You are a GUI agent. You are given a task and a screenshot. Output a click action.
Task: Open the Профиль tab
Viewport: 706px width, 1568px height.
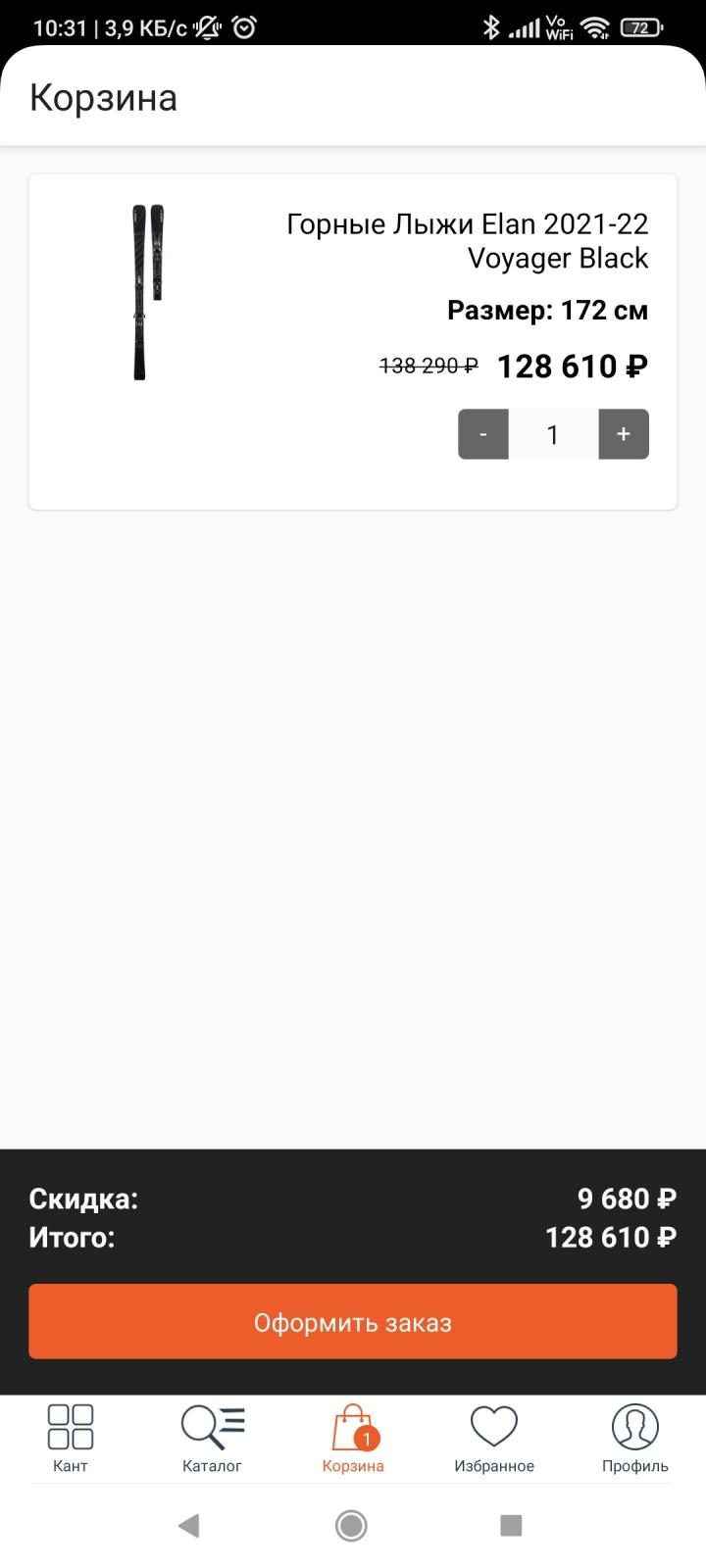(x=635, y=1439)
